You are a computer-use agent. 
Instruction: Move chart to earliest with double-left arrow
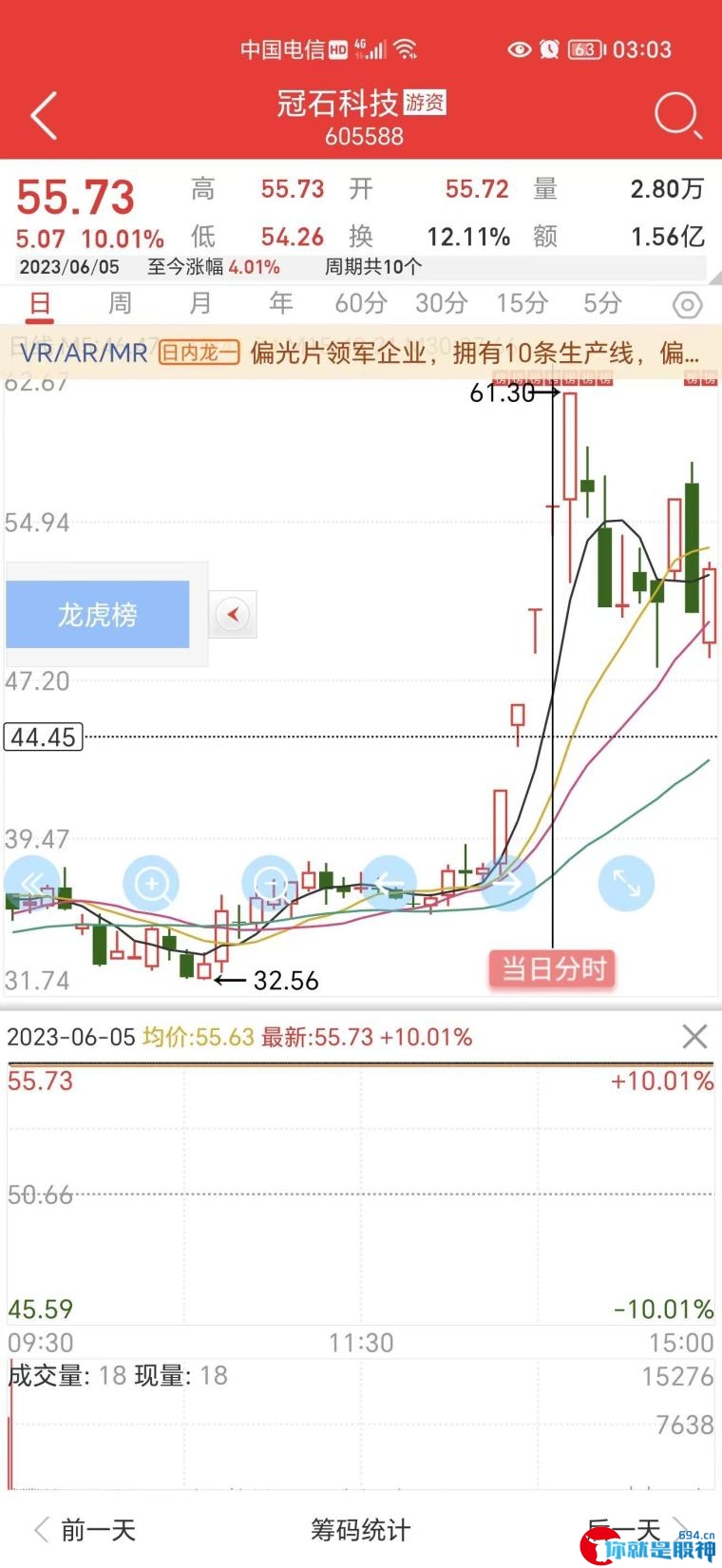[x=32, y=884]
